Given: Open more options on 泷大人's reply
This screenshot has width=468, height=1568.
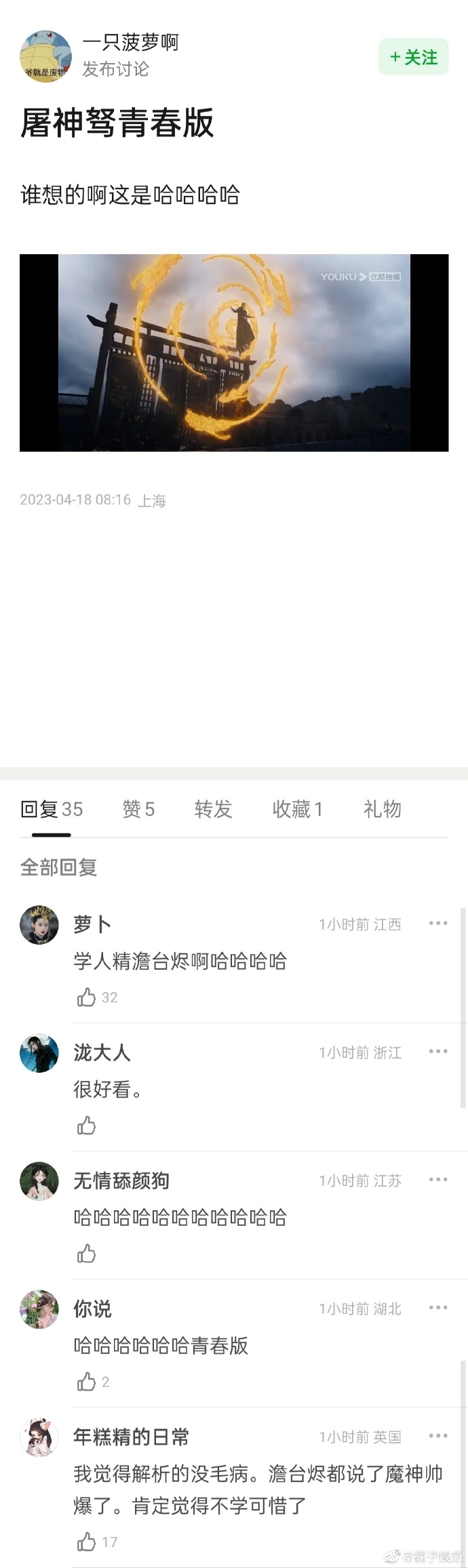Looking at the screenshot, I should tap(438, 1051).
